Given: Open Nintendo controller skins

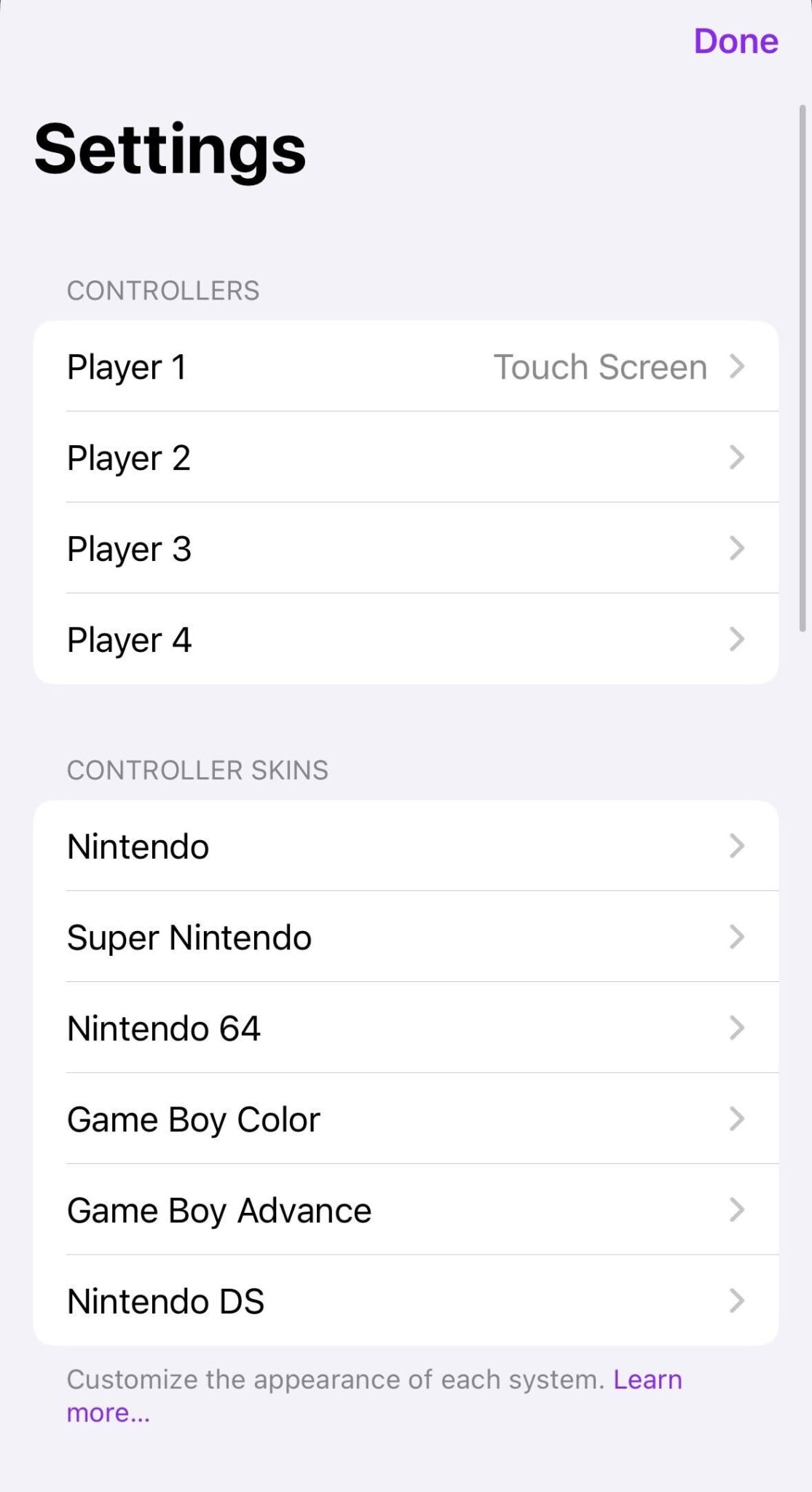Looking at the screenshot, I should [406, 847].
